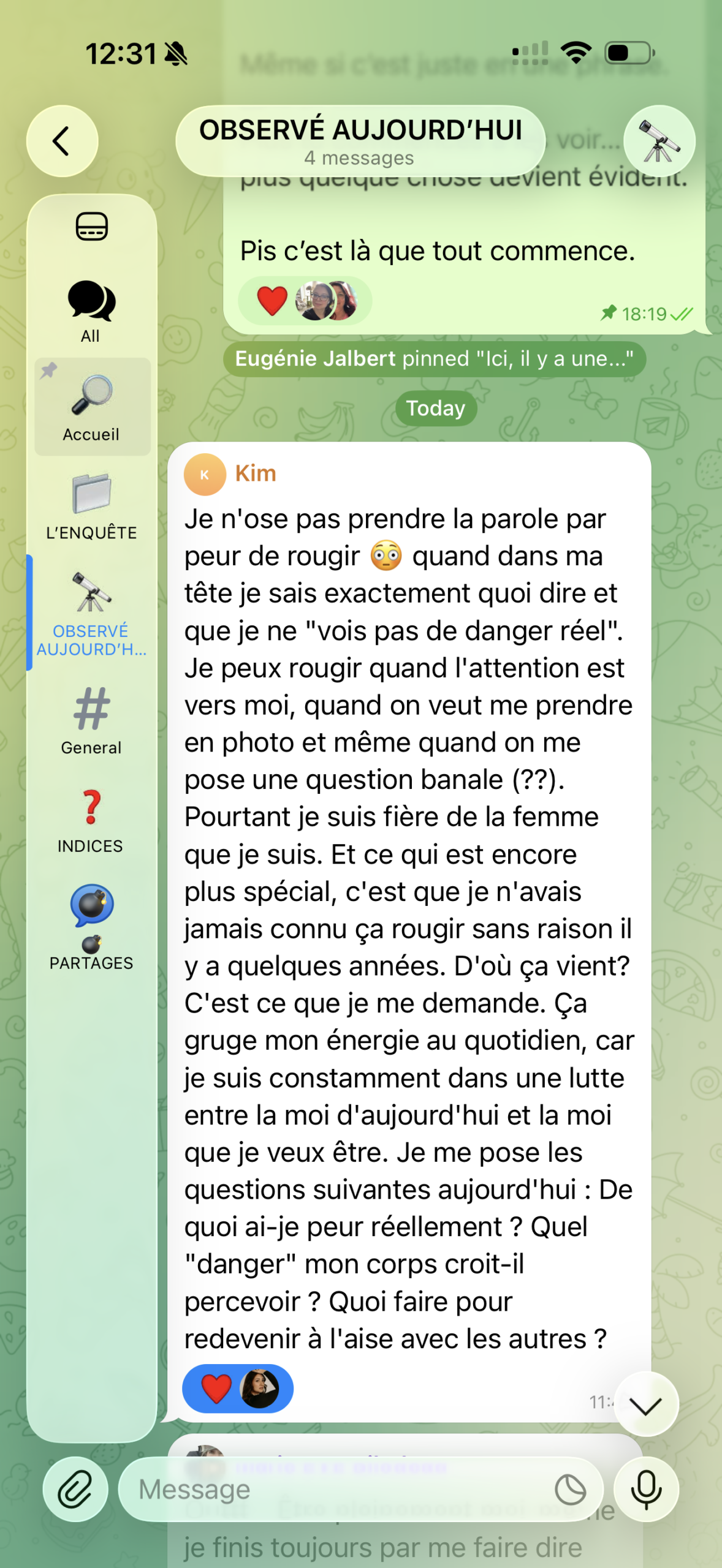Tap the sidebar layout icon above All
The height and width of the screenshot is (1568, 722).
pyautogui.click(x=92, y=227)
